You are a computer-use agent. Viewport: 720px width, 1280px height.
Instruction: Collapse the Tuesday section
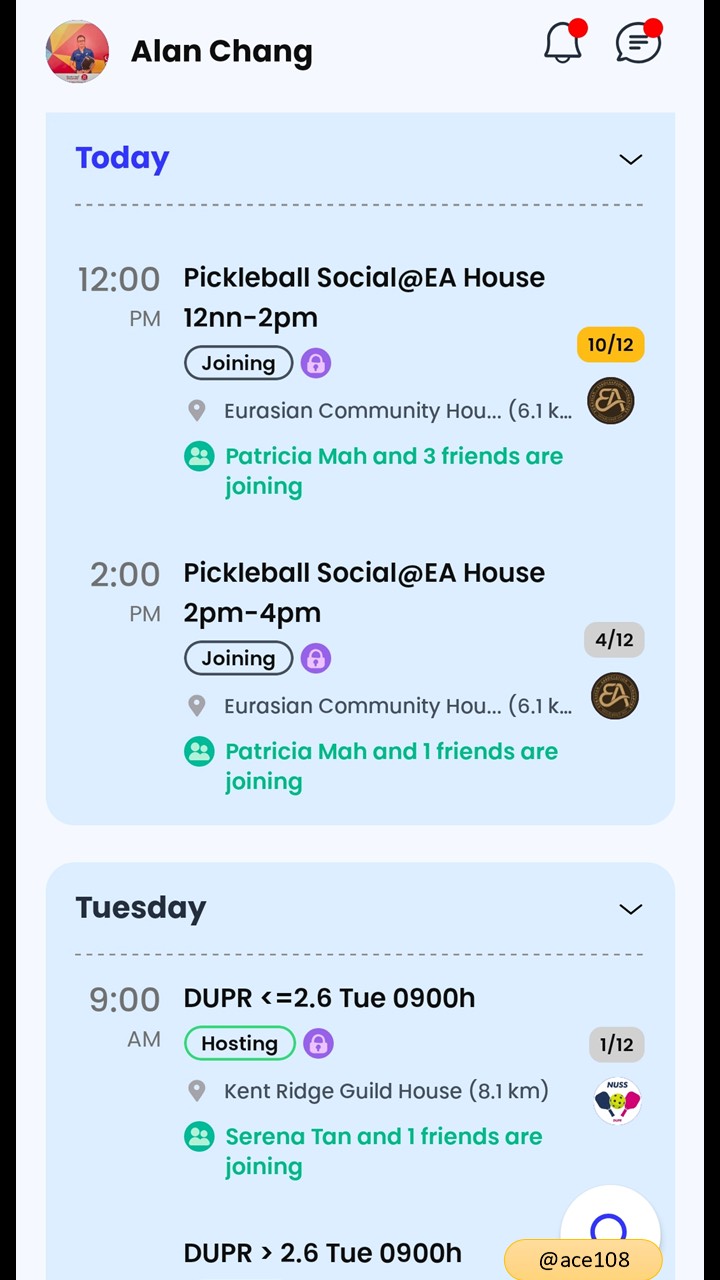[630, 909]
